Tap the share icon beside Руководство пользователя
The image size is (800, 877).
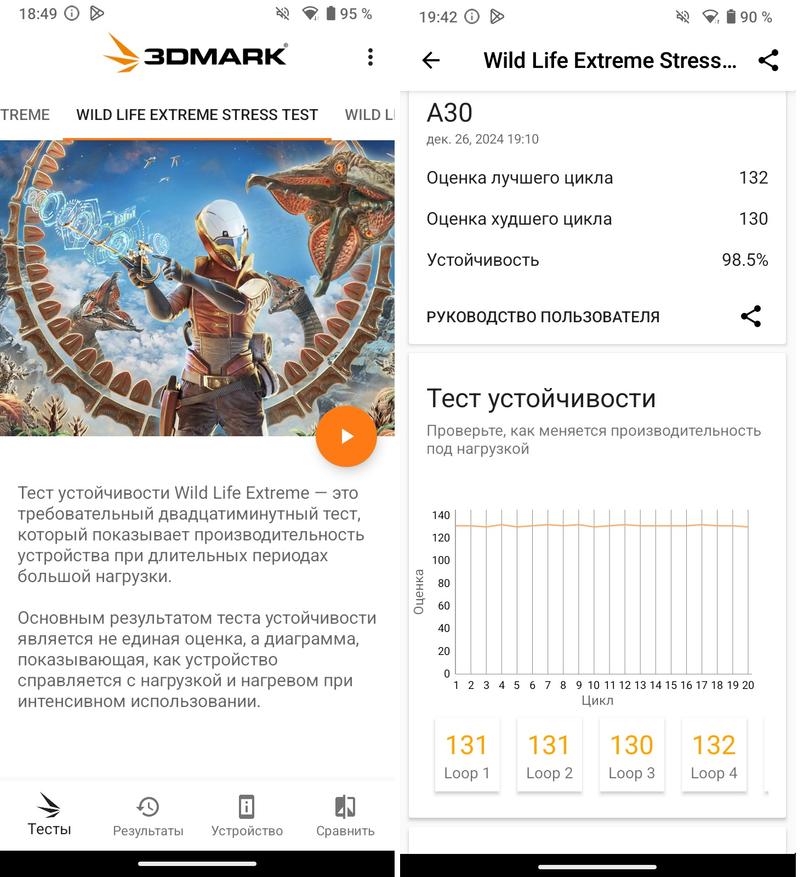click(x=751, y=317)
